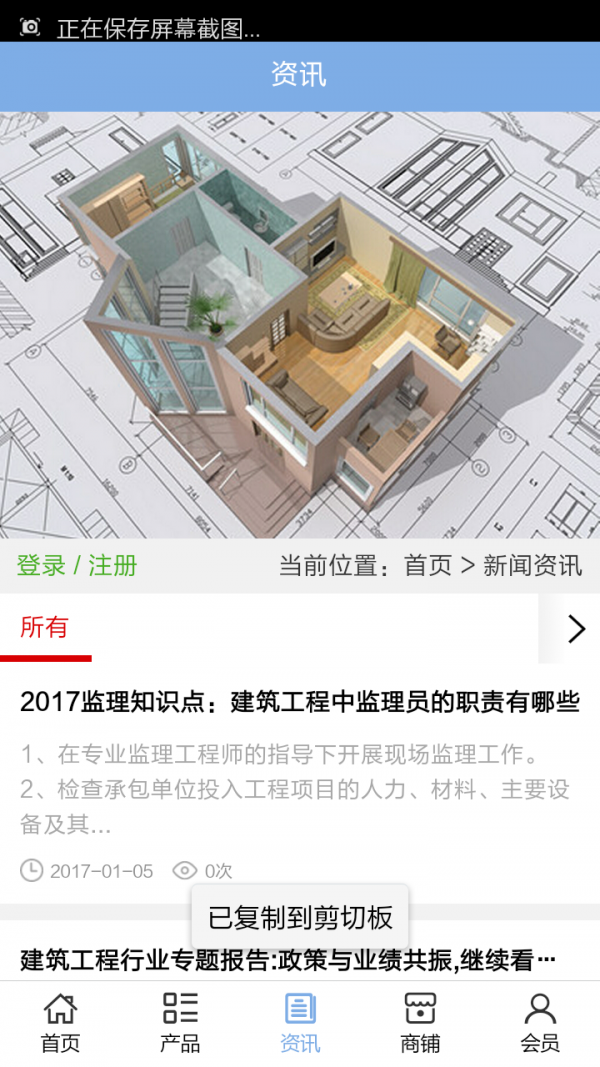Open the 2017监理知识点 article
This screenshot has width=600, height=1067.
tap(300, 702)
